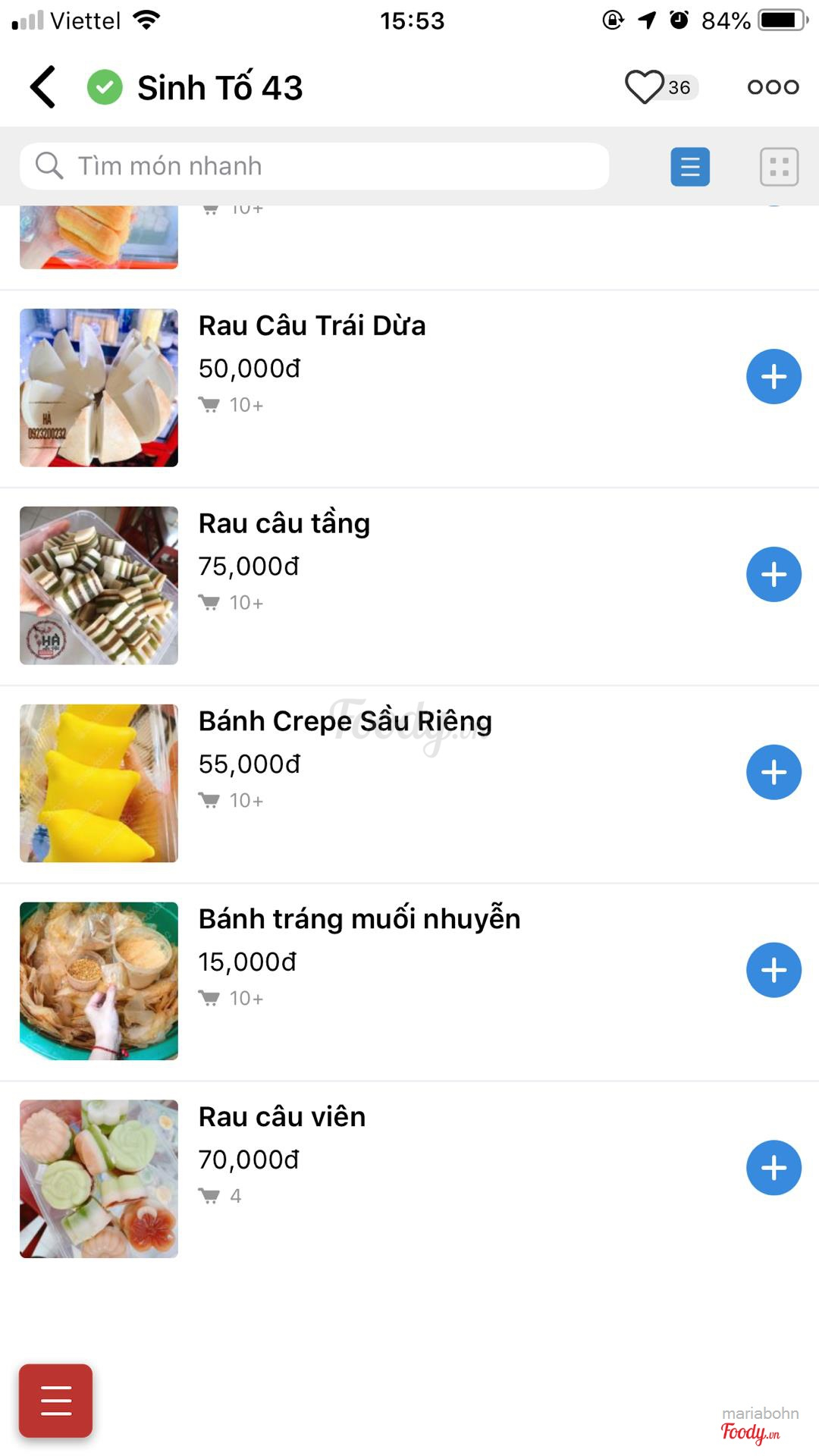
Task: Open the red menu categories button
Action: point(56,1401)
